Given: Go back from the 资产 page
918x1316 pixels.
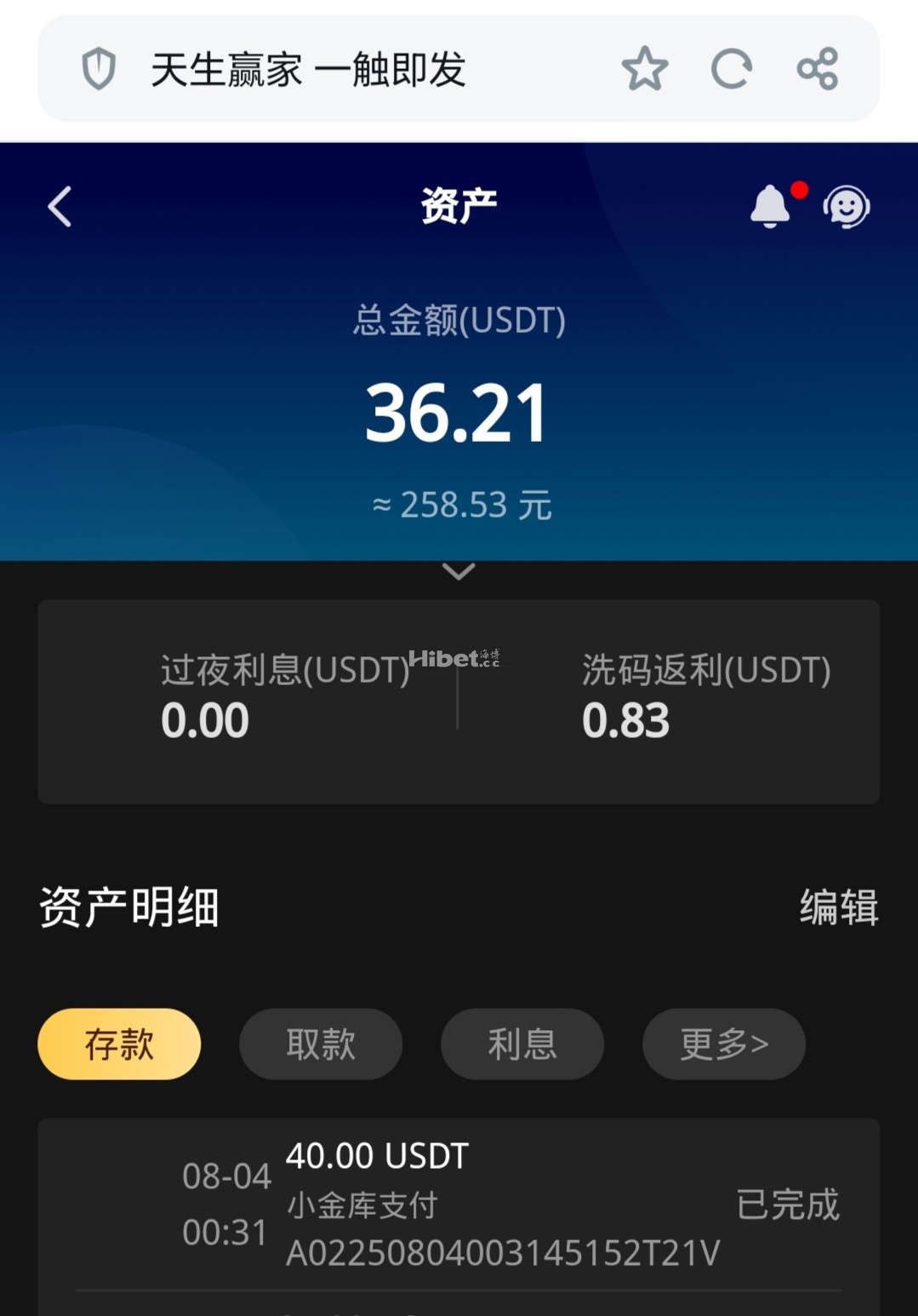Looking at the screenshot, I should click(60, 207).
